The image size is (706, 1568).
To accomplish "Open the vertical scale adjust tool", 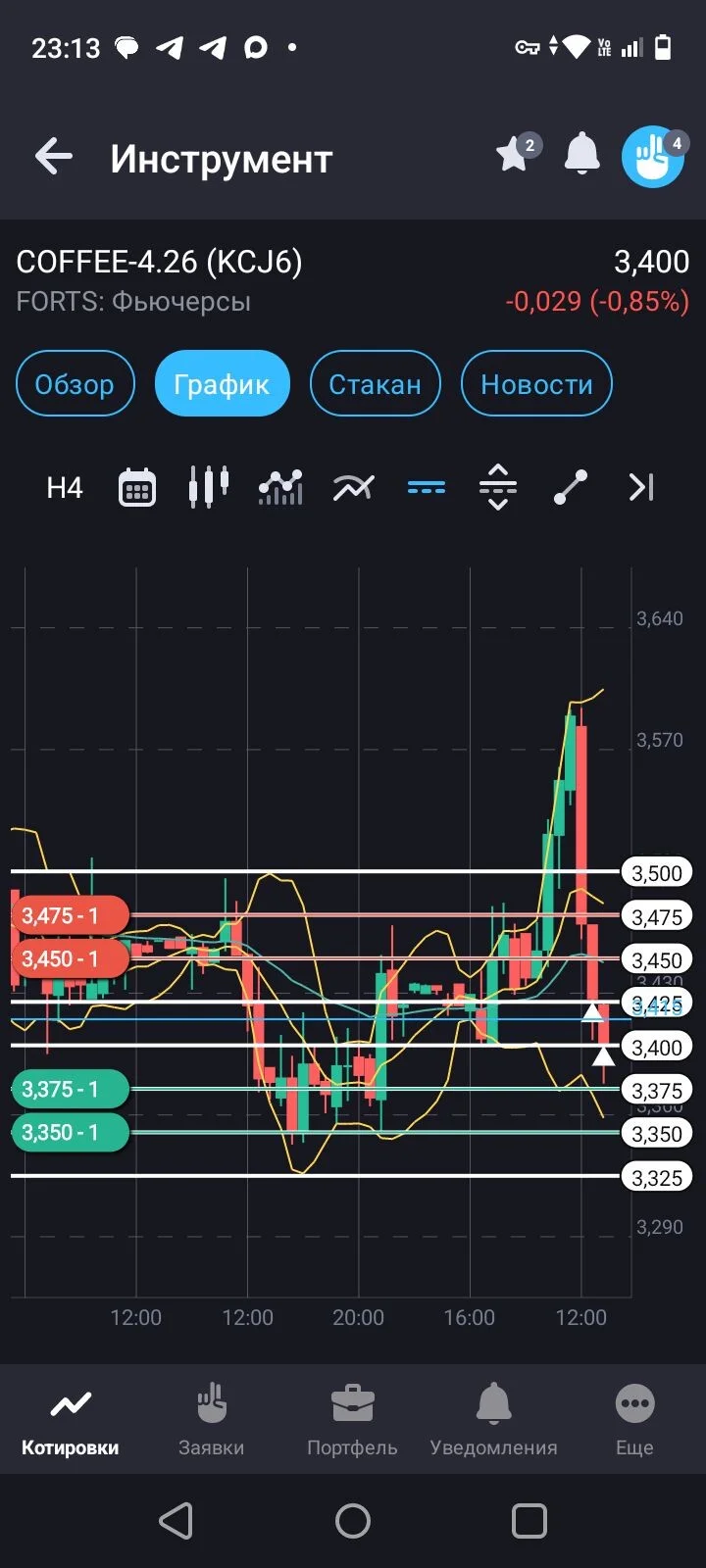I will 498,487.
